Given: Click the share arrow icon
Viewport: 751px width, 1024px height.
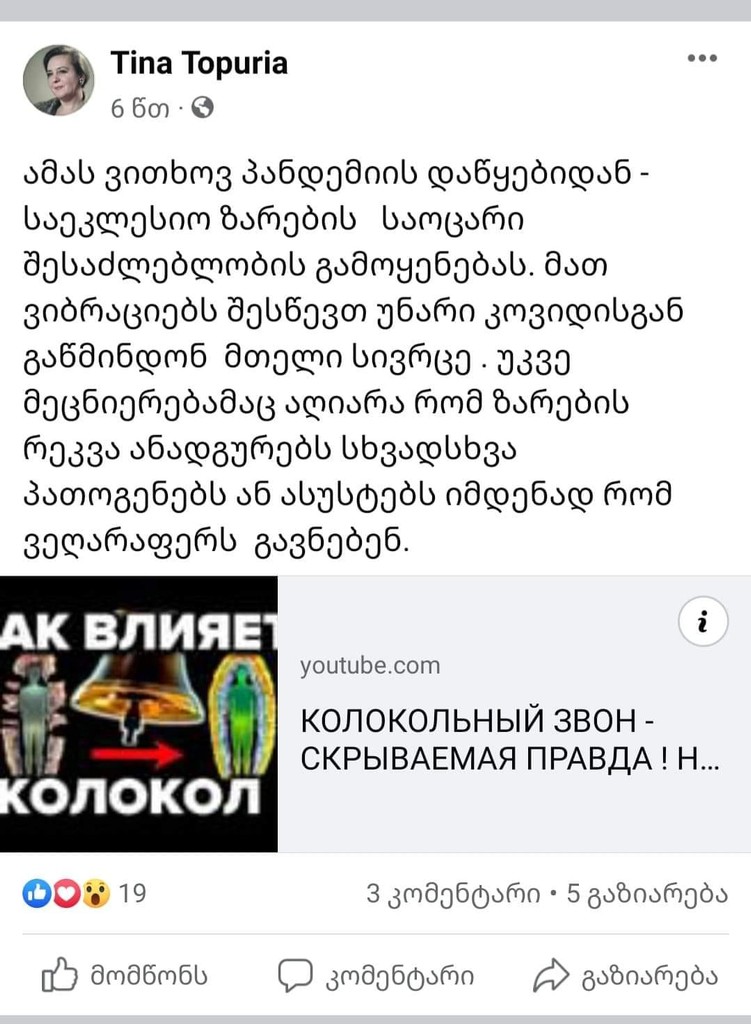Looking at the screenshot, I should point(553,972).
